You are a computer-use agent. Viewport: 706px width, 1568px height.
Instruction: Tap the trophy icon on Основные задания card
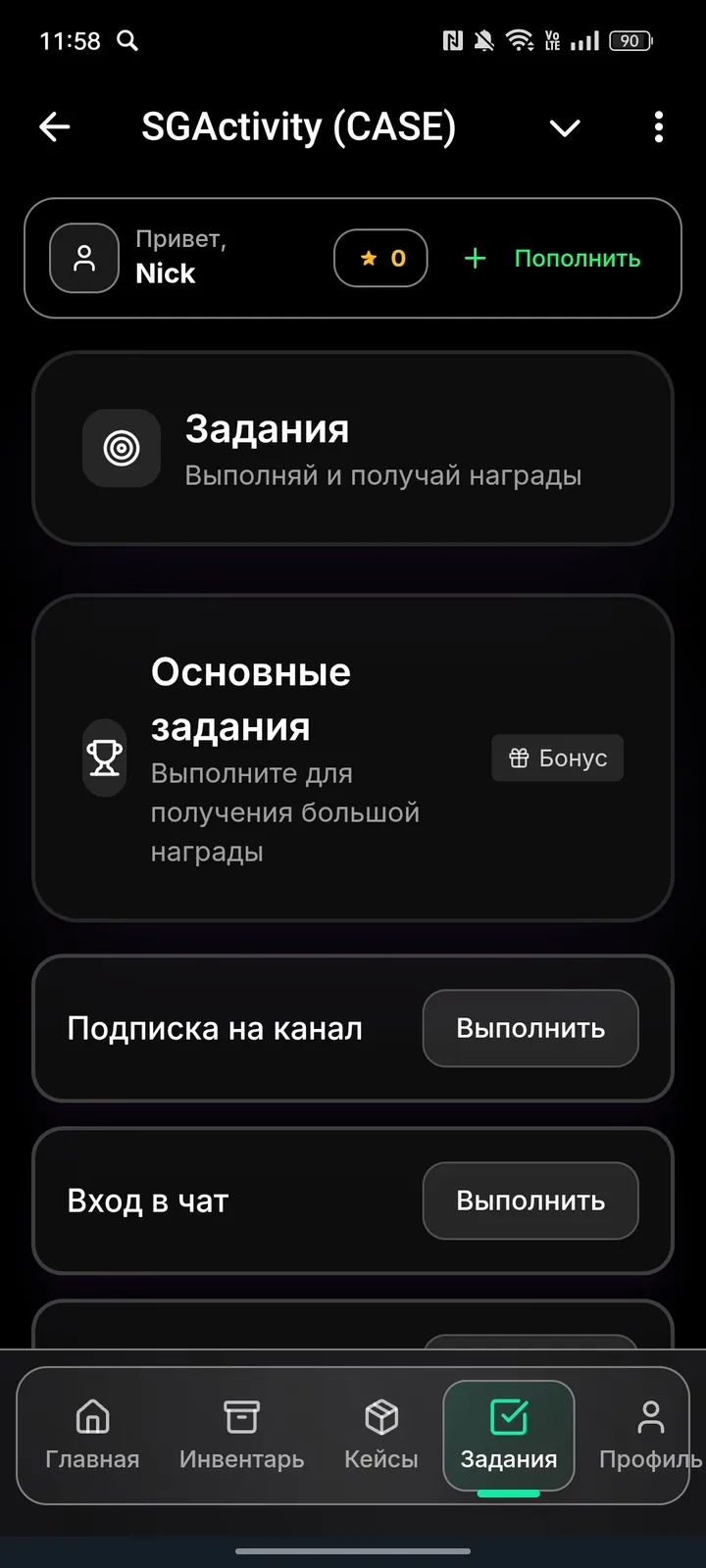pyautogui.click(x=104, y=758)
